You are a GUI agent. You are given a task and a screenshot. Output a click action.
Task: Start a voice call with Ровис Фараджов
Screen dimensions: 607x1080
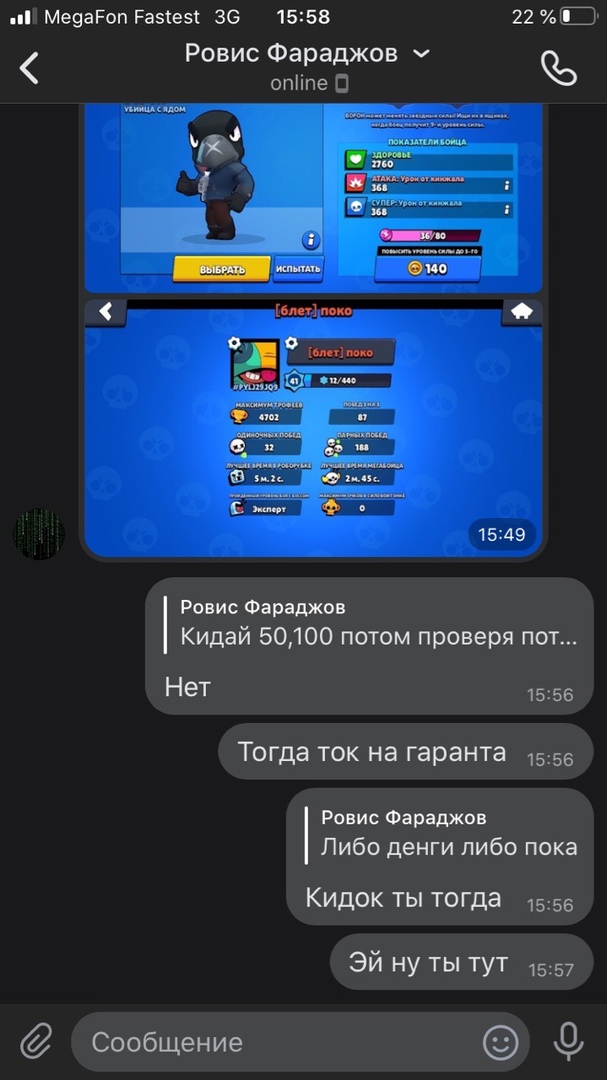pyautogui.click(x=558, y=67)
